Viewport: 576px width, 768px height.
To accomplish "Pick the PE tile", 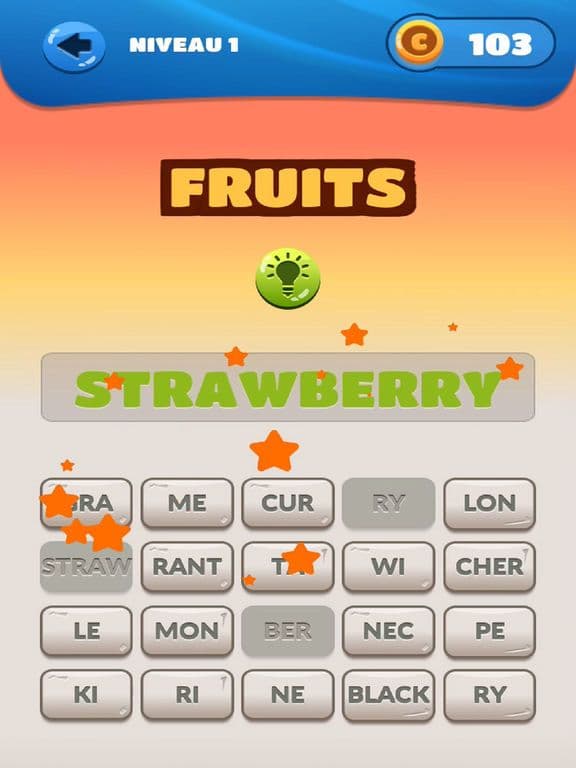I will click(490, 631).
